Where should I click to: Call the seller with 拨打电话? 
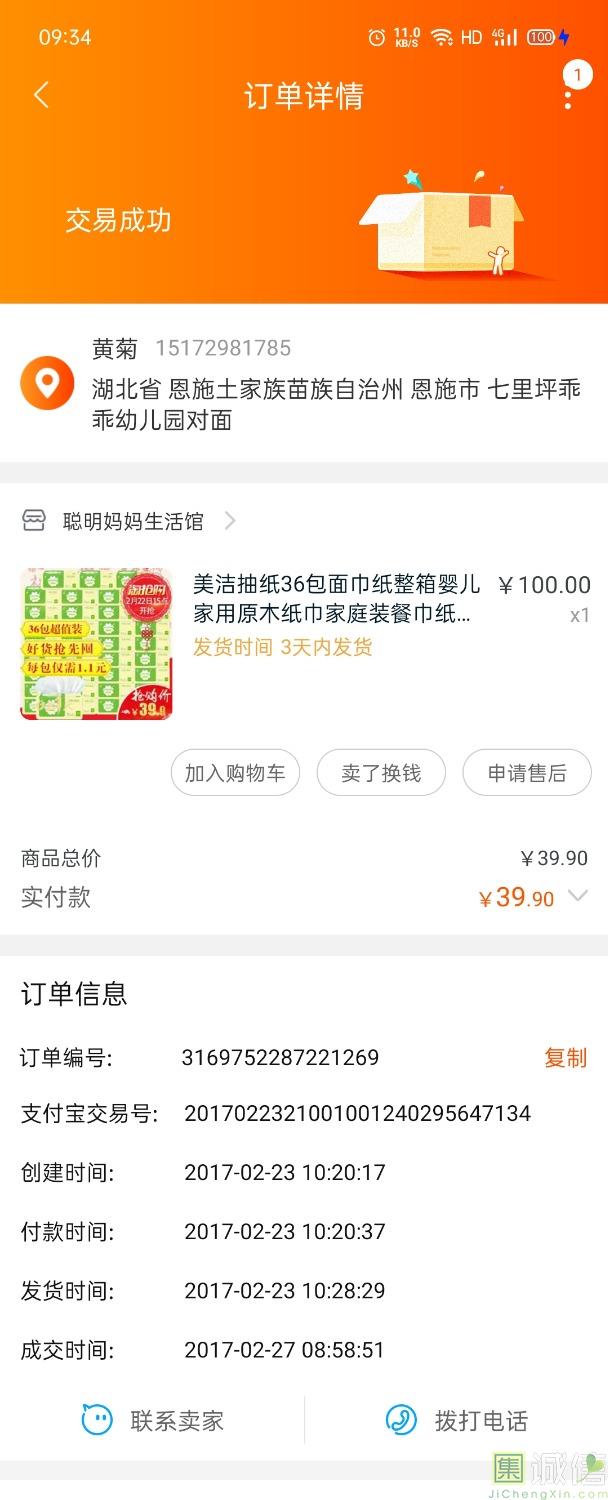pos(457,1420)
